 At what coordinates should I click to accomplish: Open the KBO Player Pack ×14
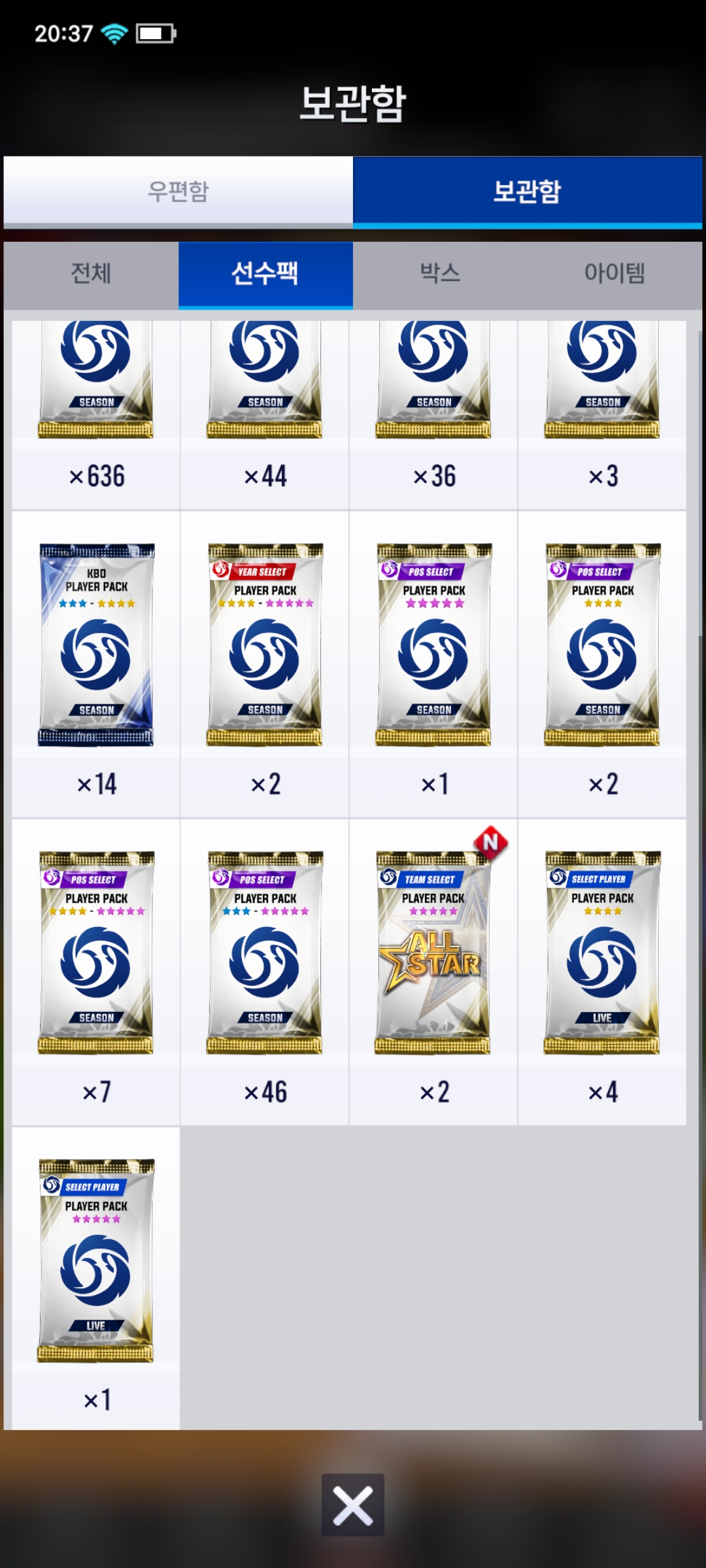click(96, 664)
